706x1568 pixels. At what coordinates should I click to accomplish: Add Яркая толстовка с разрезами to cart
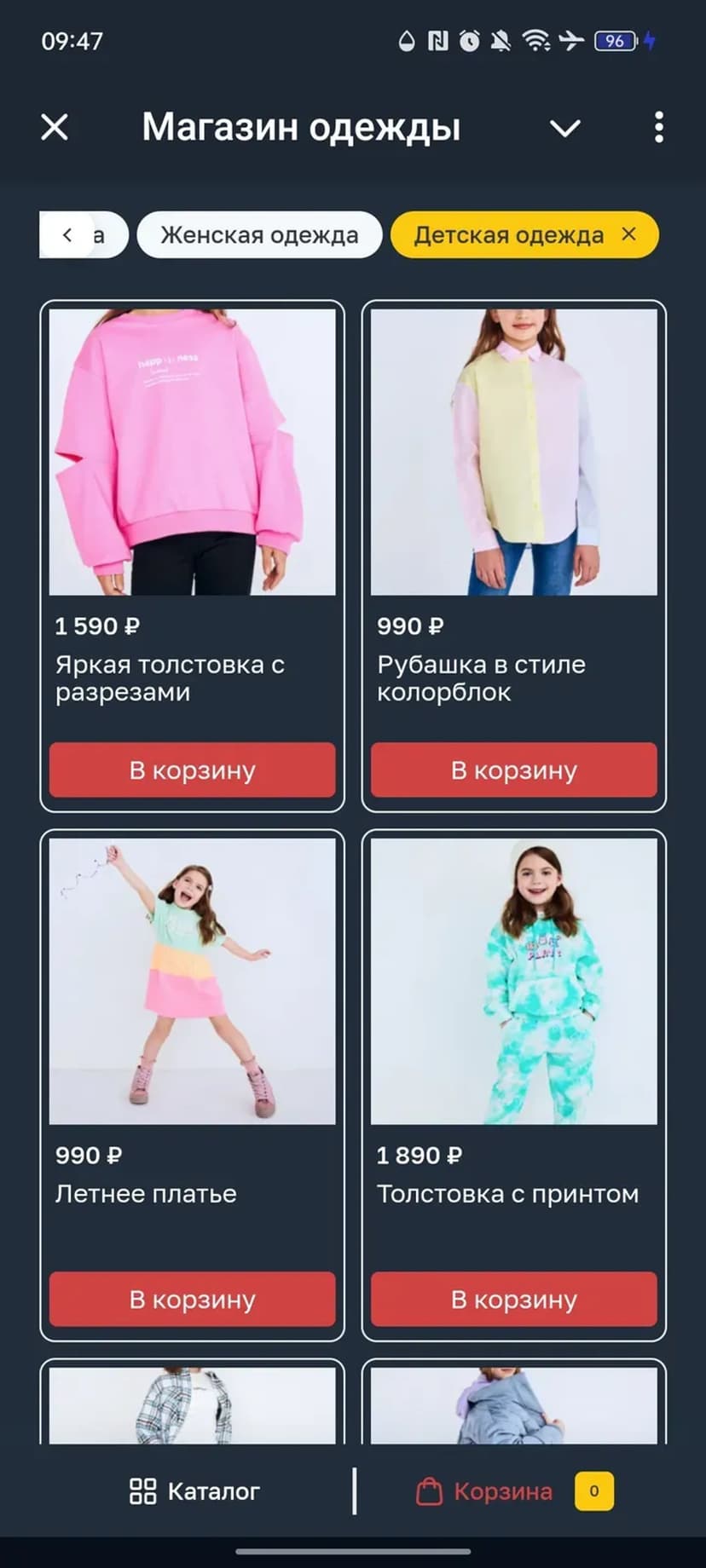[192, 770]
